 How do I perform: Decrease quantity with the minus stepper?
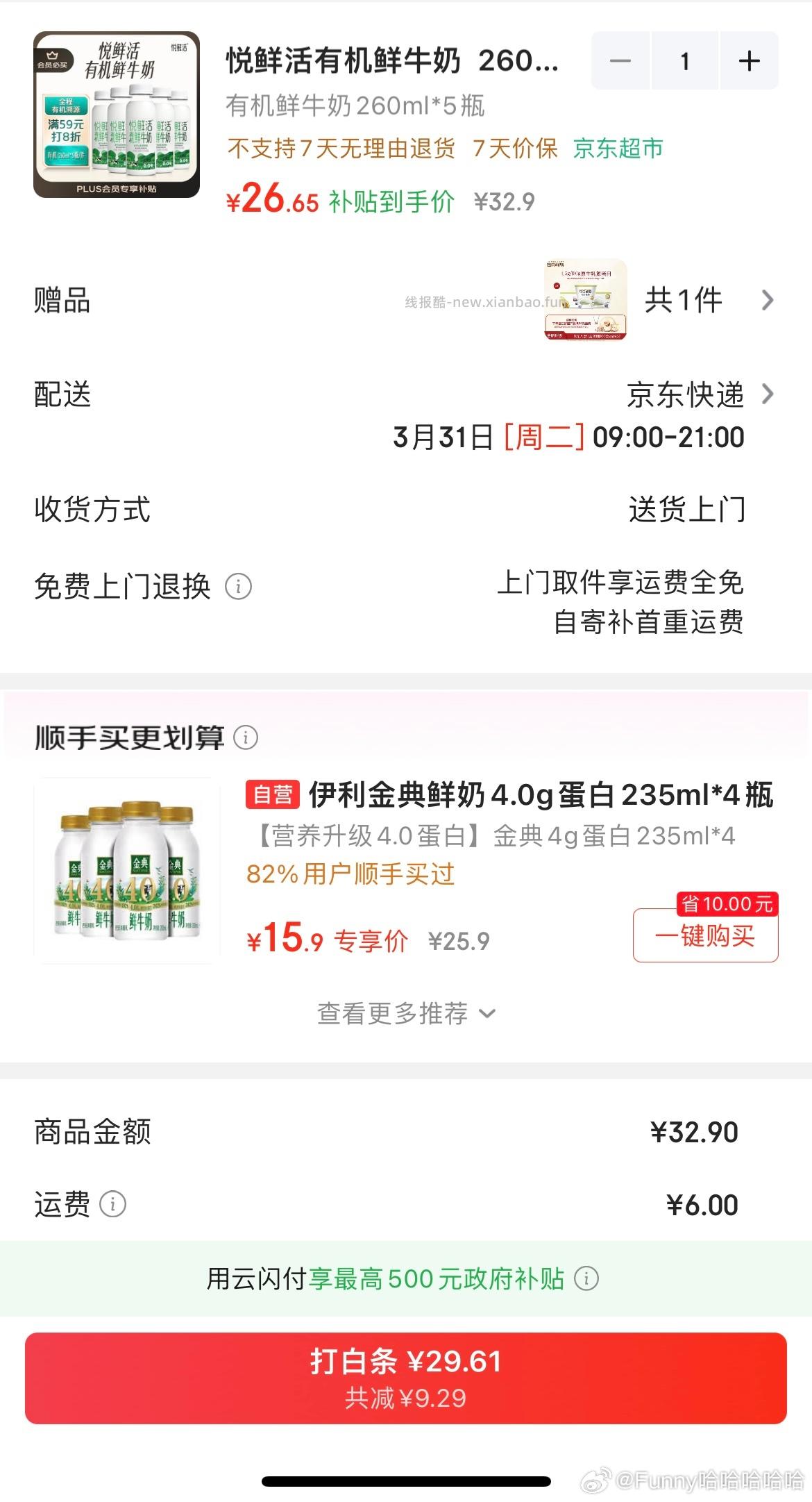[x=621, y=62]
